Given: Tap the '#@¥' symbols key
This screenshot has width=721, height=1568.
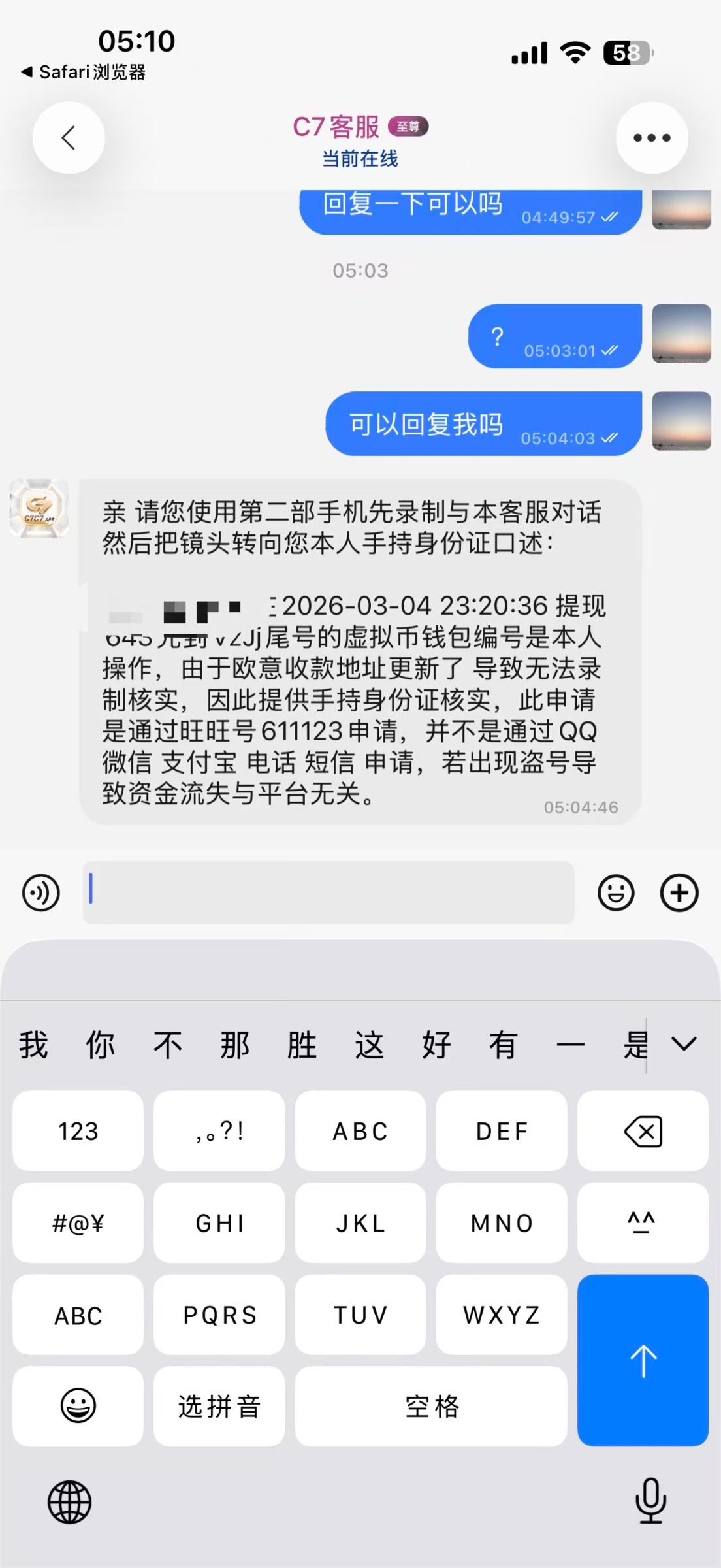Looking at the screenshot, I should 77,1223.
